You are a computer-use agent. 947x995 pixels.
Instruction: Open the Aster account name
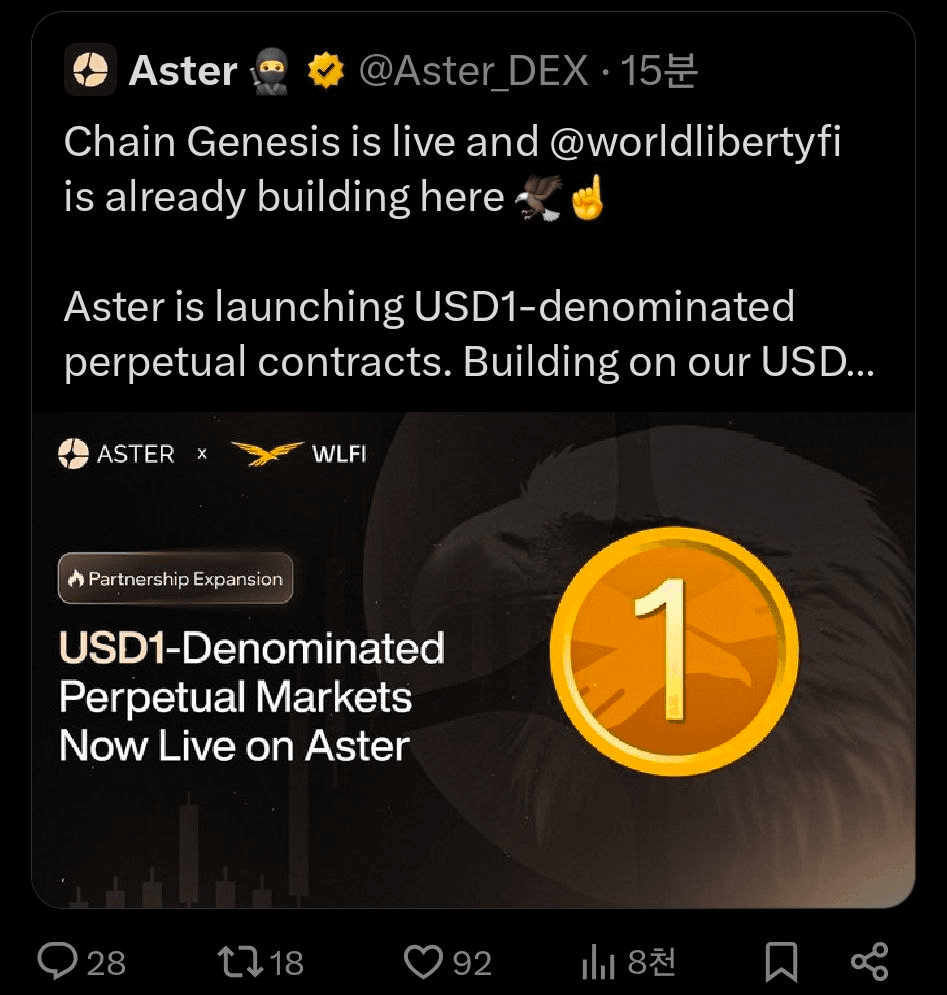(x=183, y=71)
